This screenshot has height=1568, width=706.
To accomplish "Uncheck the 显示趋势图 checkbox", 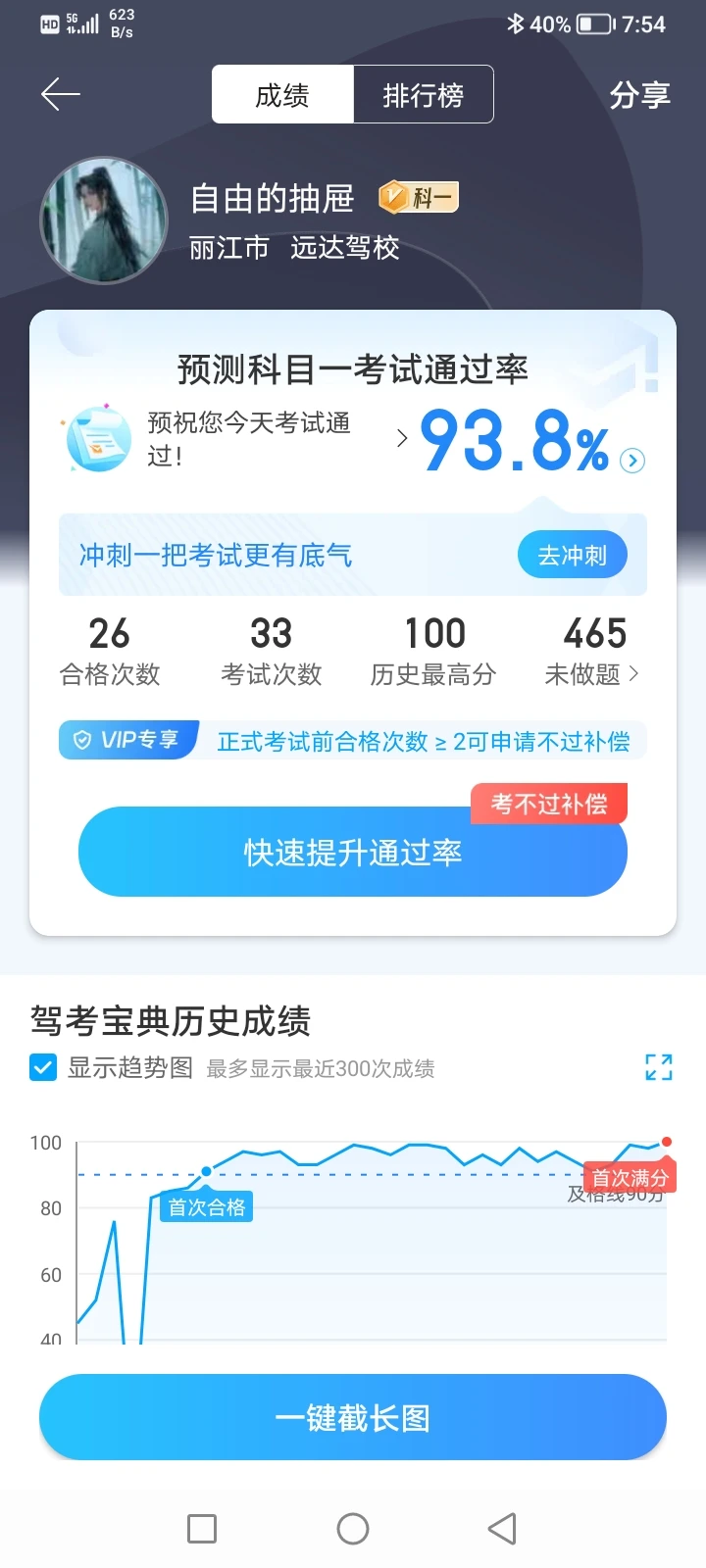I will (x=43, y=1067).
